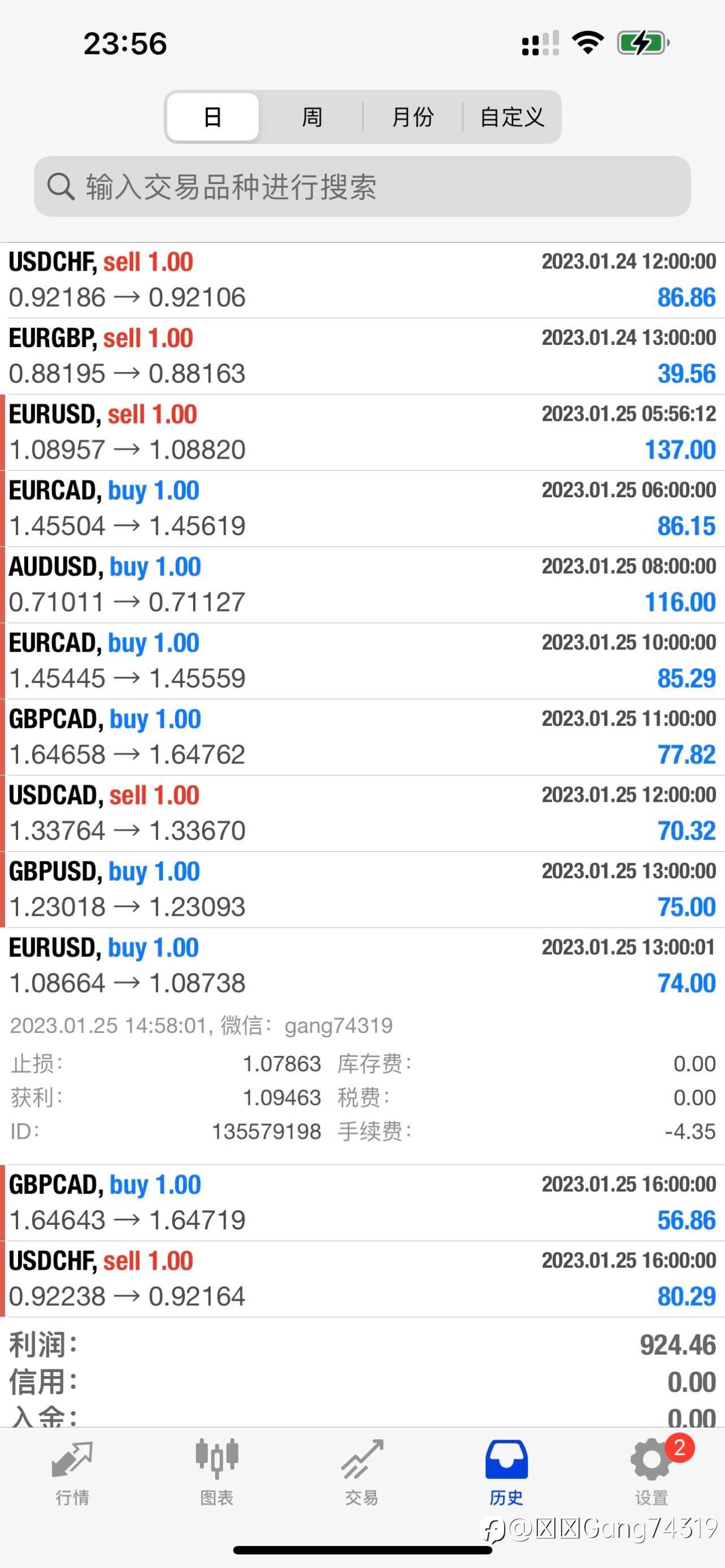
Task: Go to the 行情 quotes tab
Action: (x=72, y=1472)
